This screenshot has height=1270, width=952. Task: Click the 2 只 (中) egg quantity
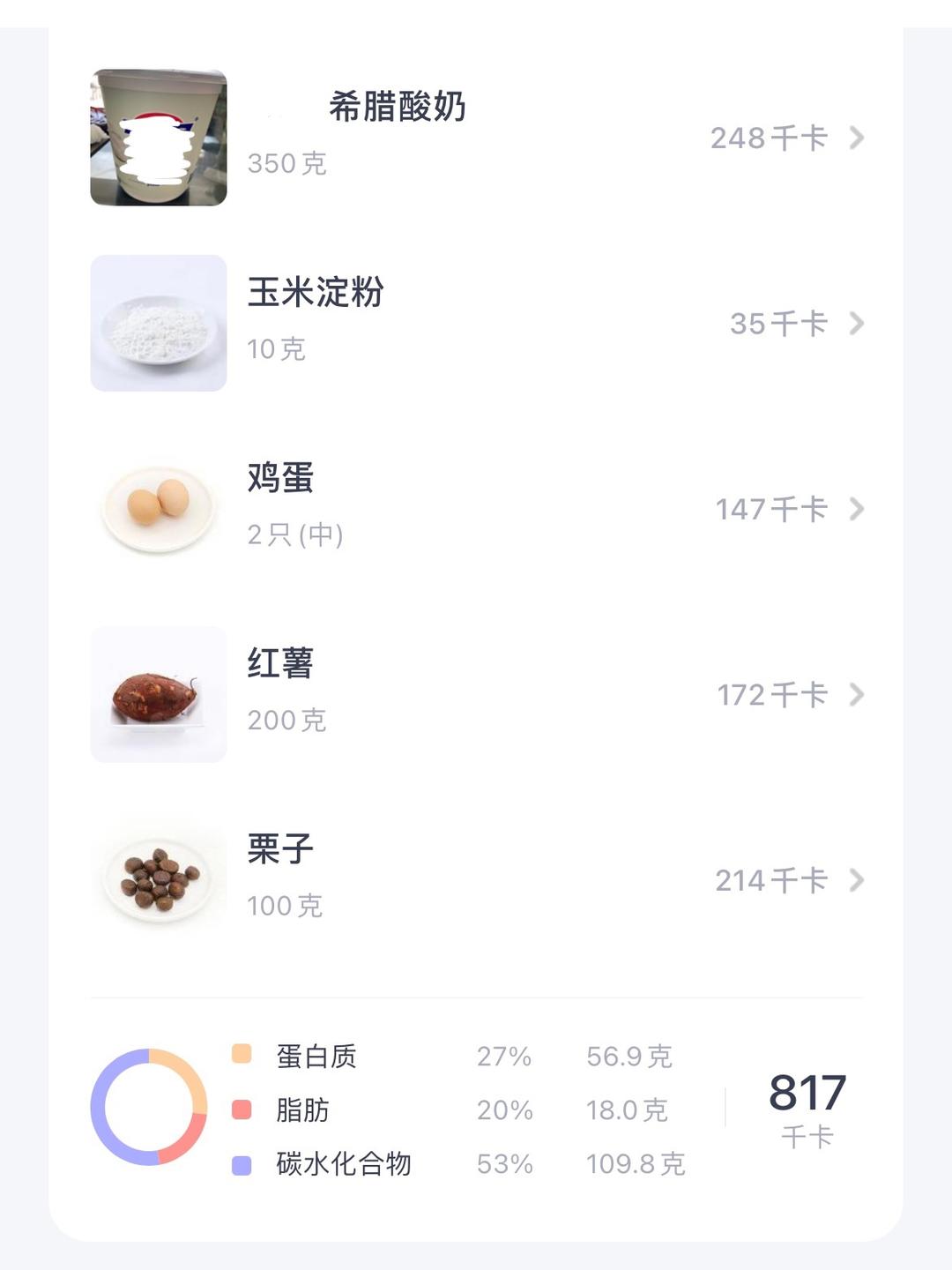click(x=297, y=535)
